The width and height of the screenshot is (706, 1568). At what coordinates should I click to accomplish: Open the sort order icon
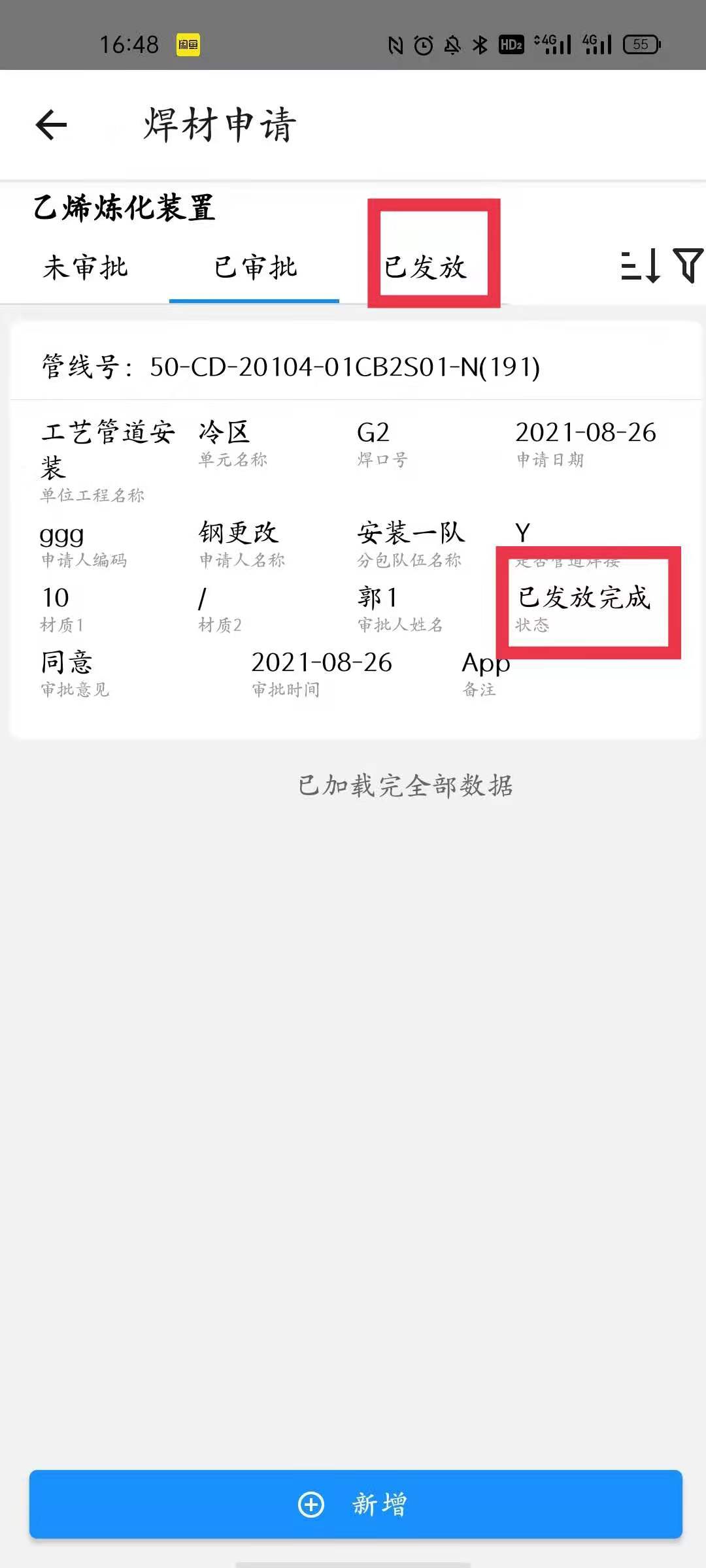[641, 266]
